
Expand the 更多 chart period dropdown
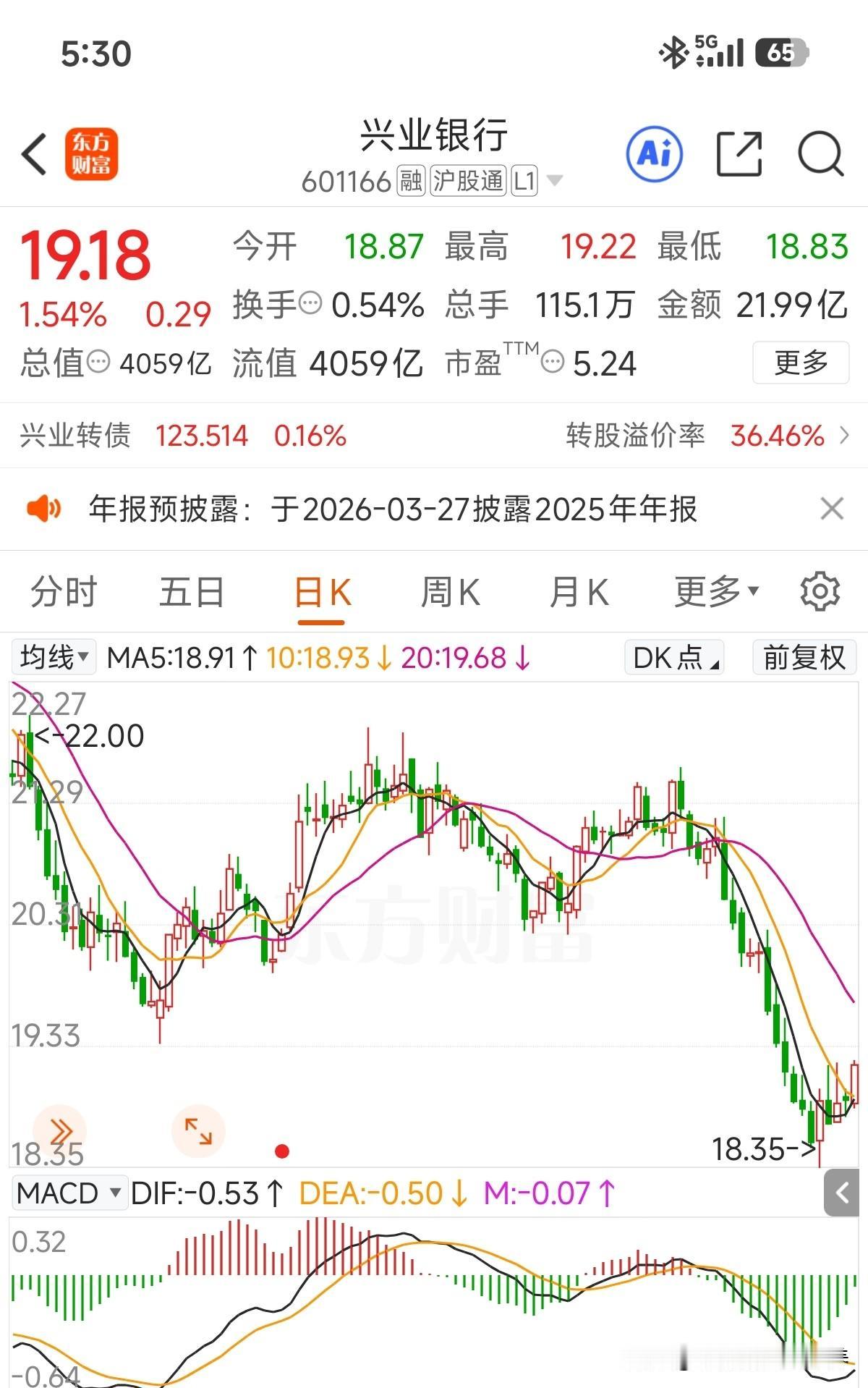(x=716, y=591)
